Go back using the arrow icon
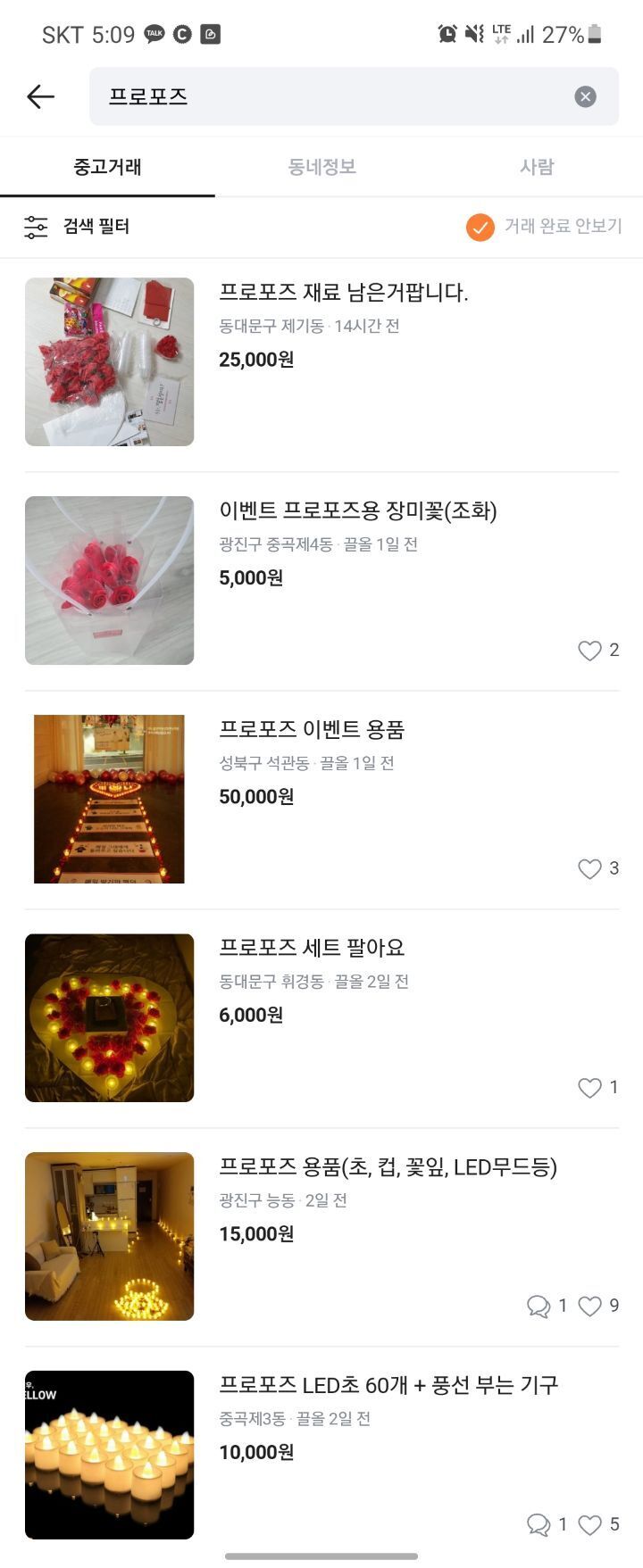The height and width of the screenshot is (1568, 643). point(40,96)
